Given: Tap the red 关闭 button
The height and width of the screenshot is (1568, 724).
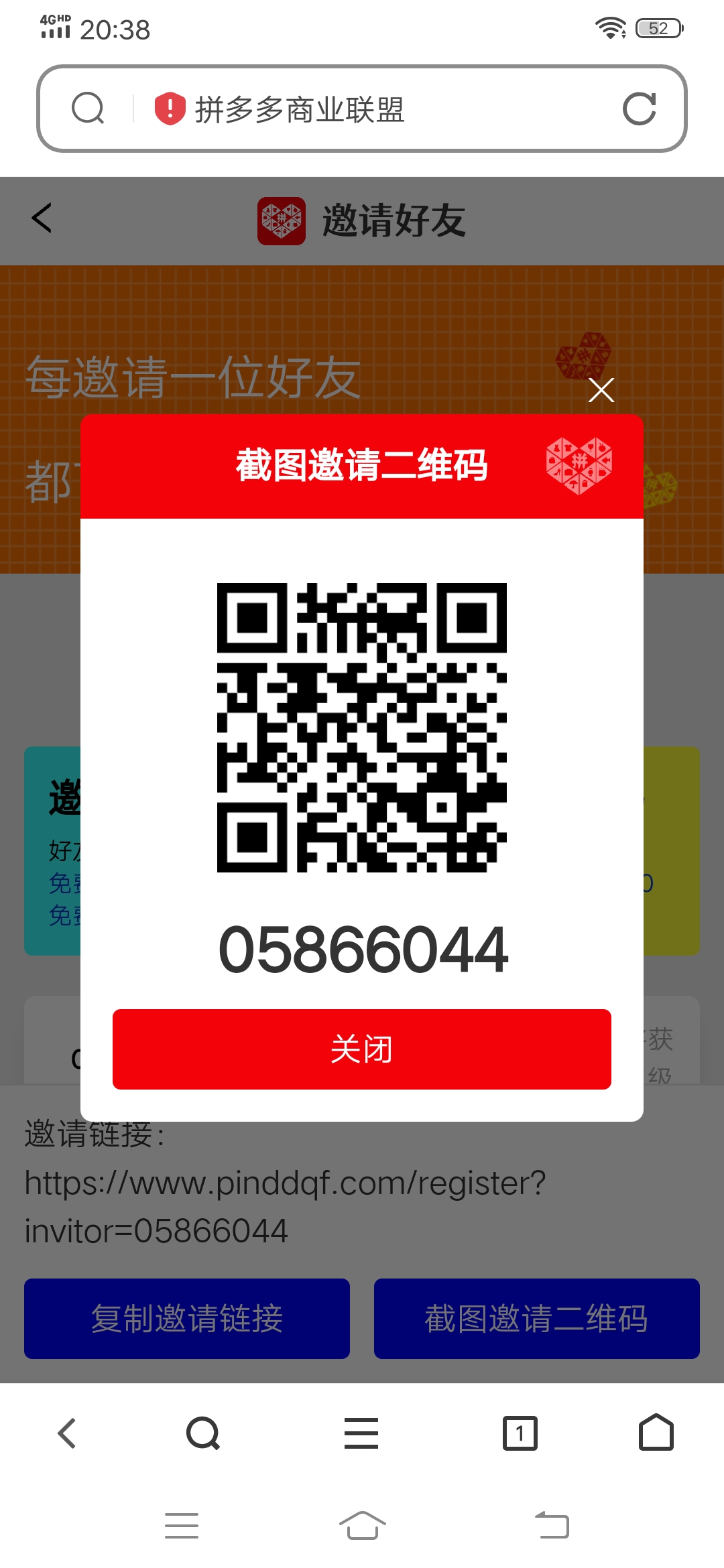Looking at the screenshot, I should (362, 1049).
